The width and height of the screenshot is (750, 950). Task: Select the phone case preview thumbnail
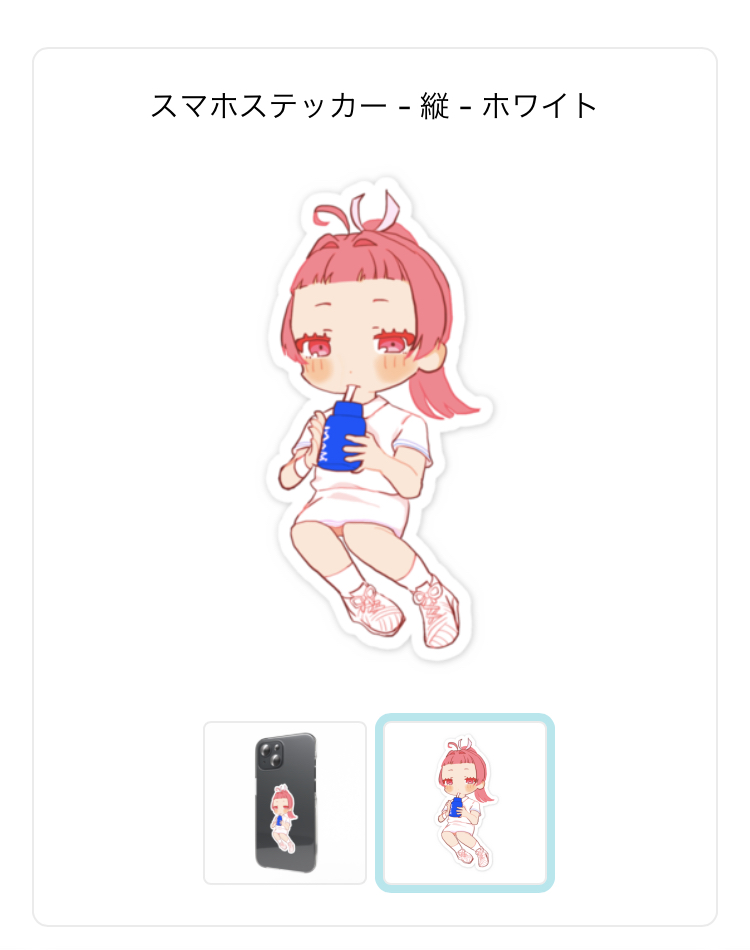pyautogui.click(x=285, y=803)
